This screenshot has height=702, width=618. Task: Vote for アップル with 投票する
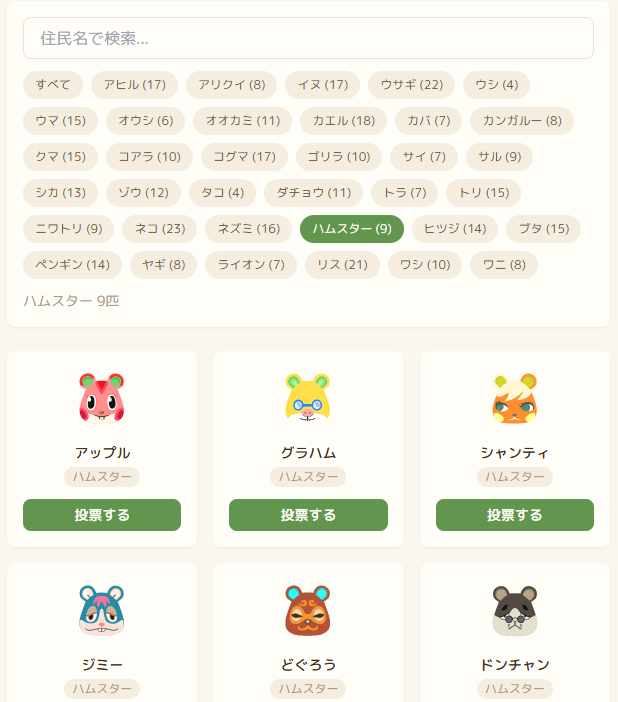coord(102,515)
